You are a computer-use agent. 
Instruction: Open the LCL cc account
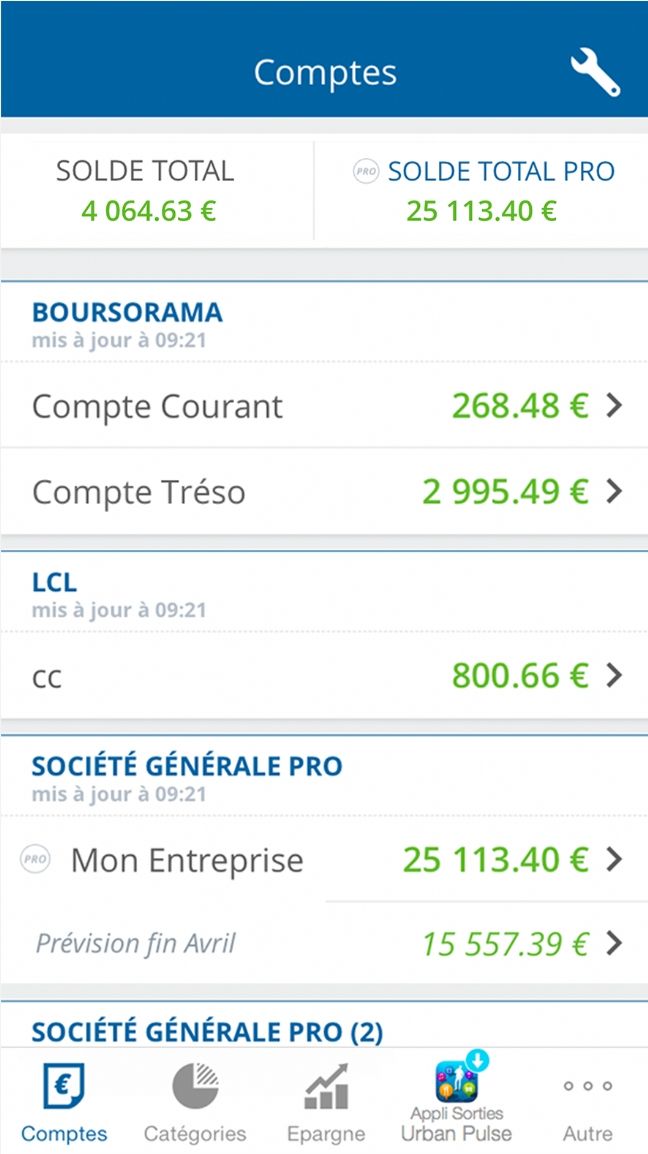click(324, 676)
